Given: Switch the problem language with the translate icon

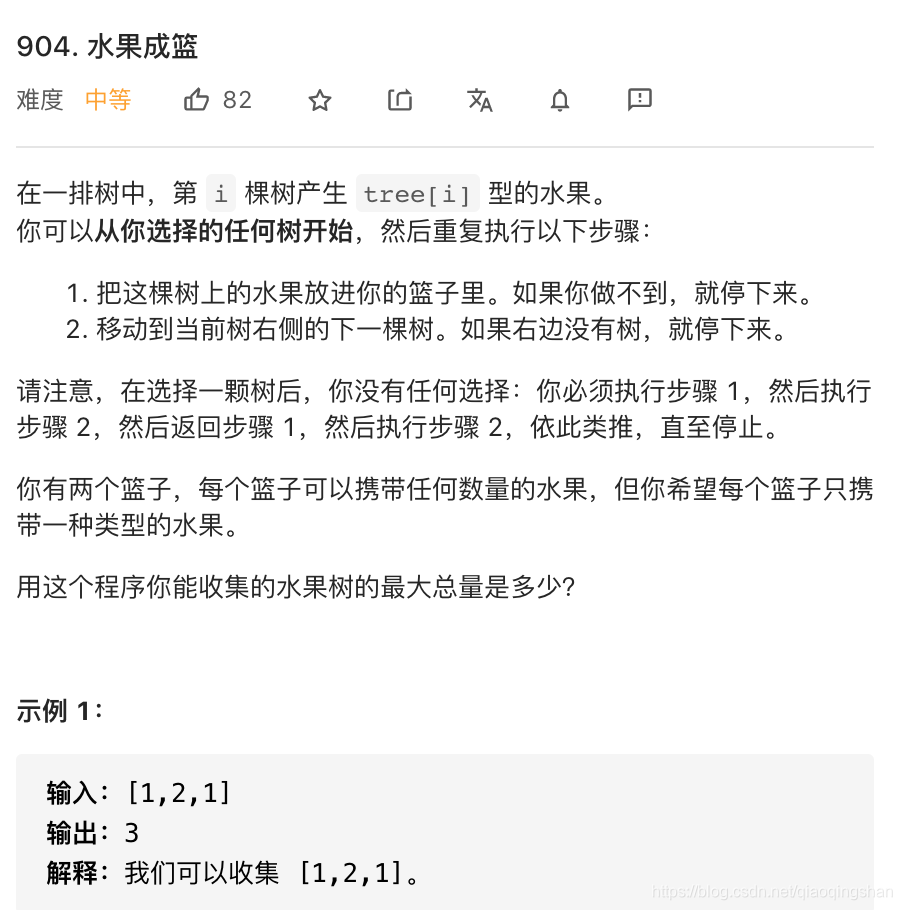Looking at the screenshot, I should click(x=480, y=99).
